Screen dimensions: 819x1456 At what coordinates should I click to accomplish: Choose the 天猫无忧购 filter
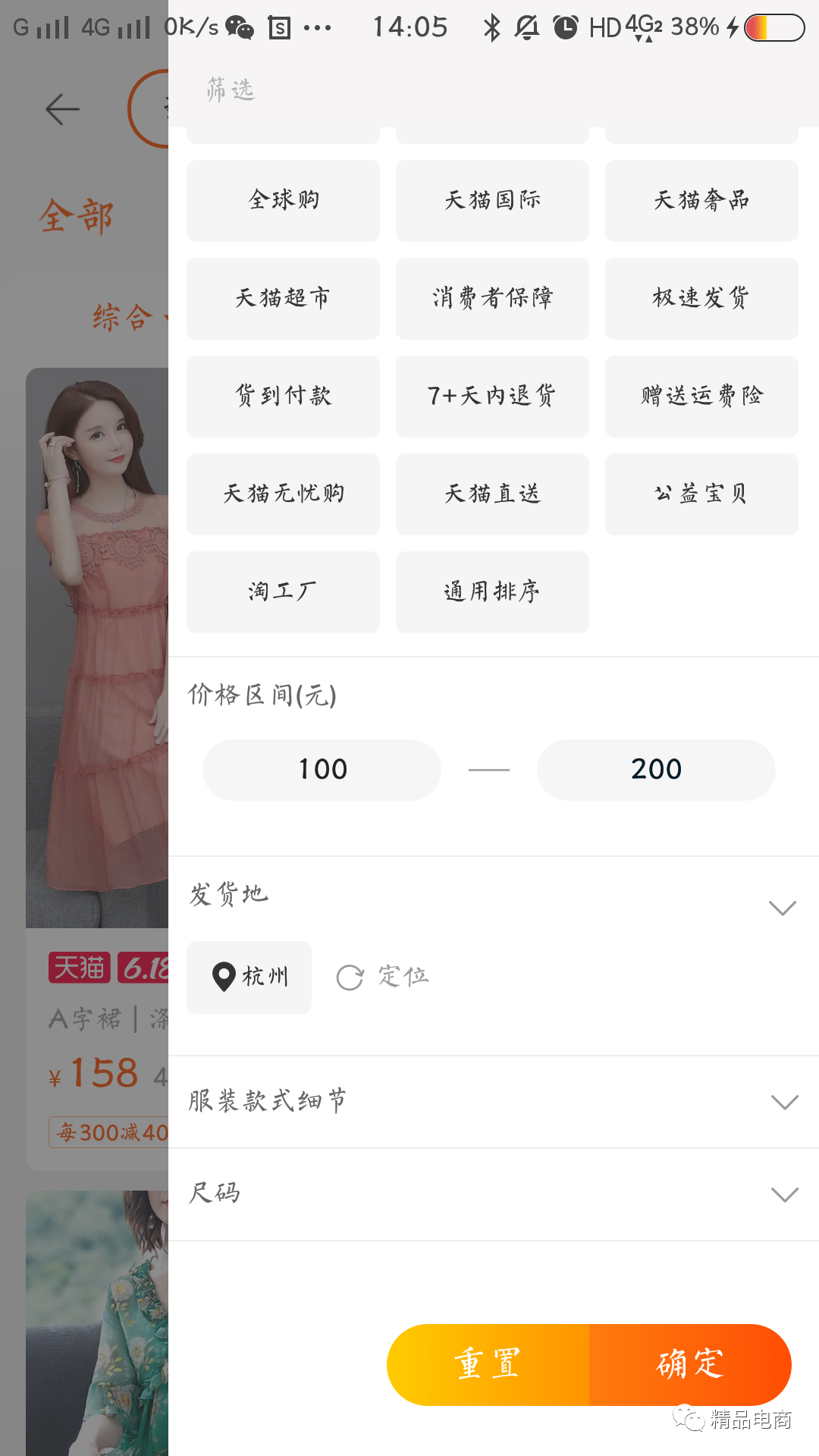coord(283,494)
